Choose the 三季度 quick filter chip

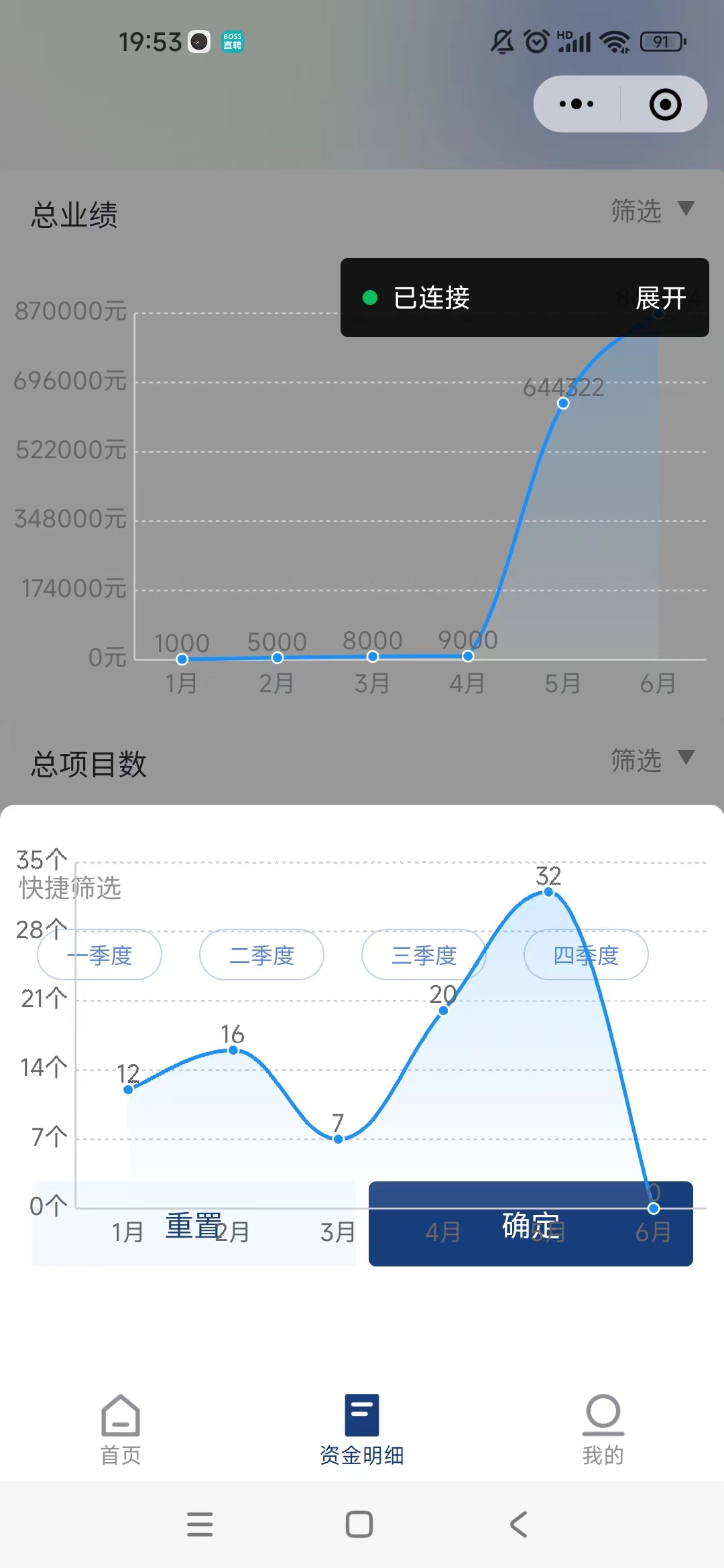424,955
